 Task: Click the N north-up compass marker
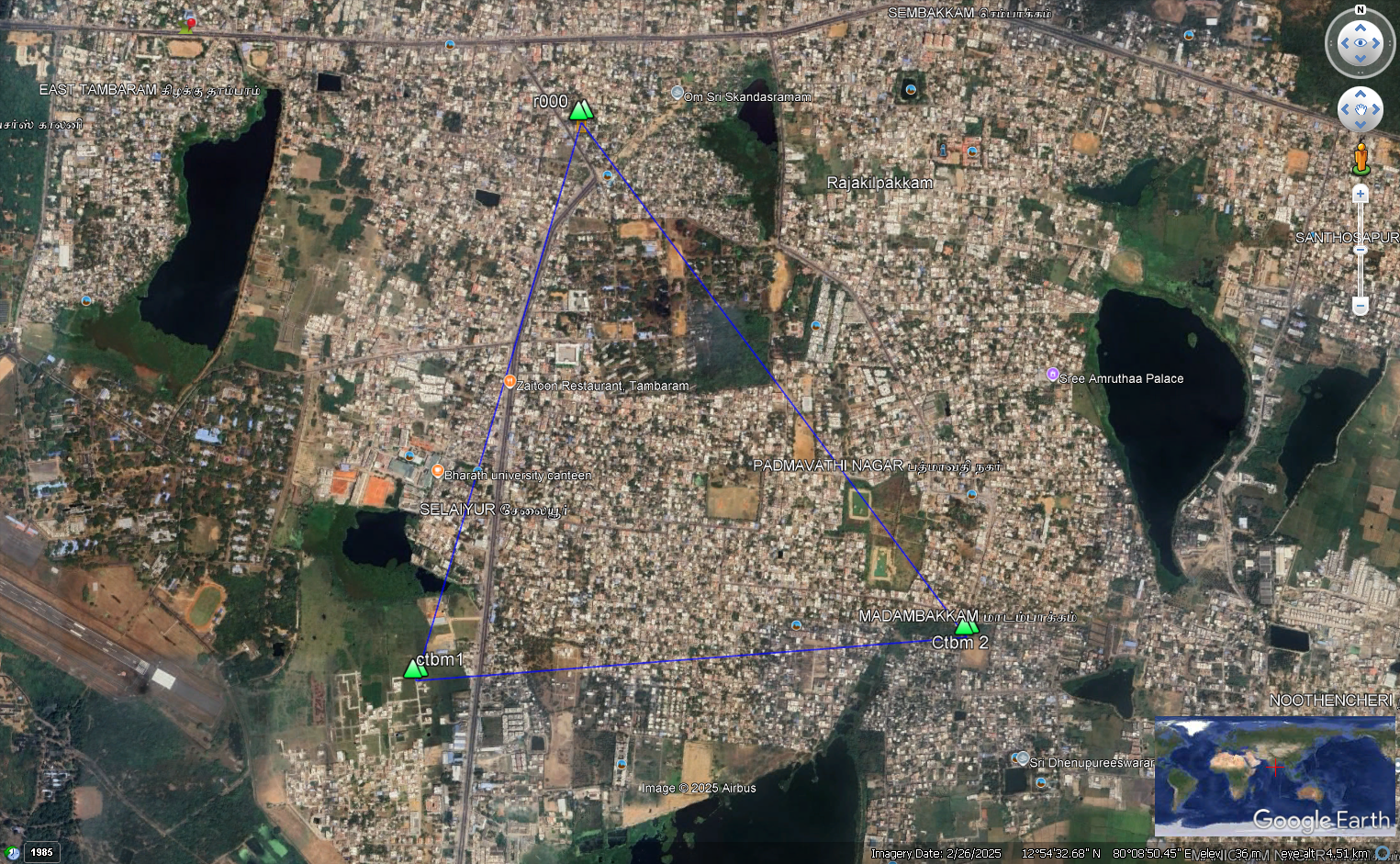[1361, 10]
